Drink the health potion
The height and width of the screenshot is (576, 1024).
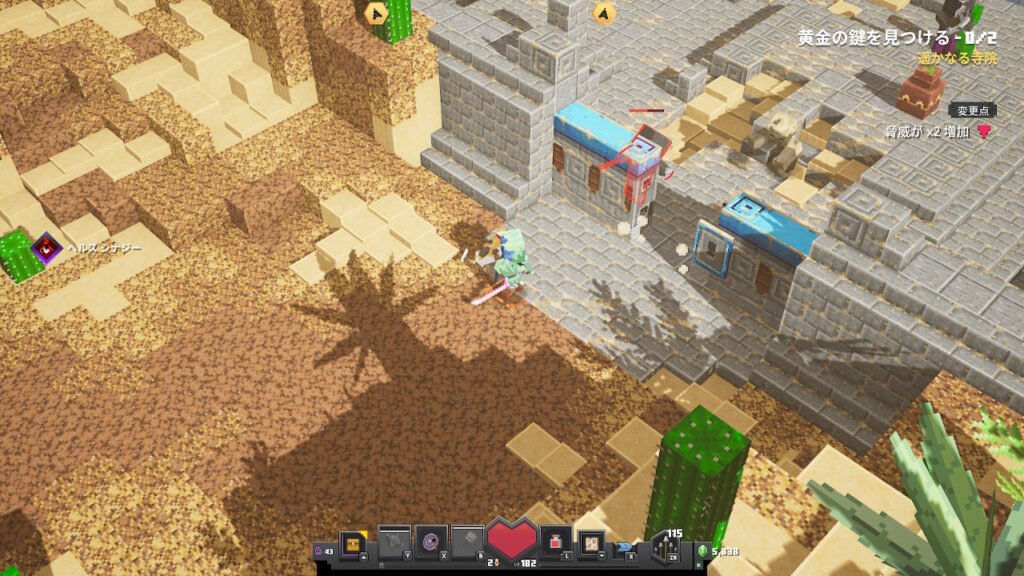(x=556, y=542)
